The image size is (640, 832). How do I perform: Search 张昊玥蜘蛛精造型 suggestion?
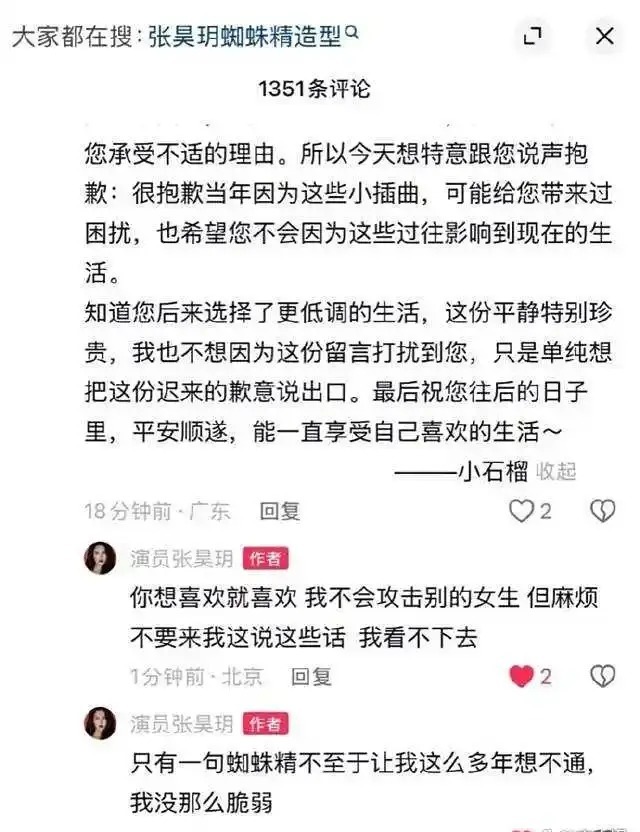point(253,37)
